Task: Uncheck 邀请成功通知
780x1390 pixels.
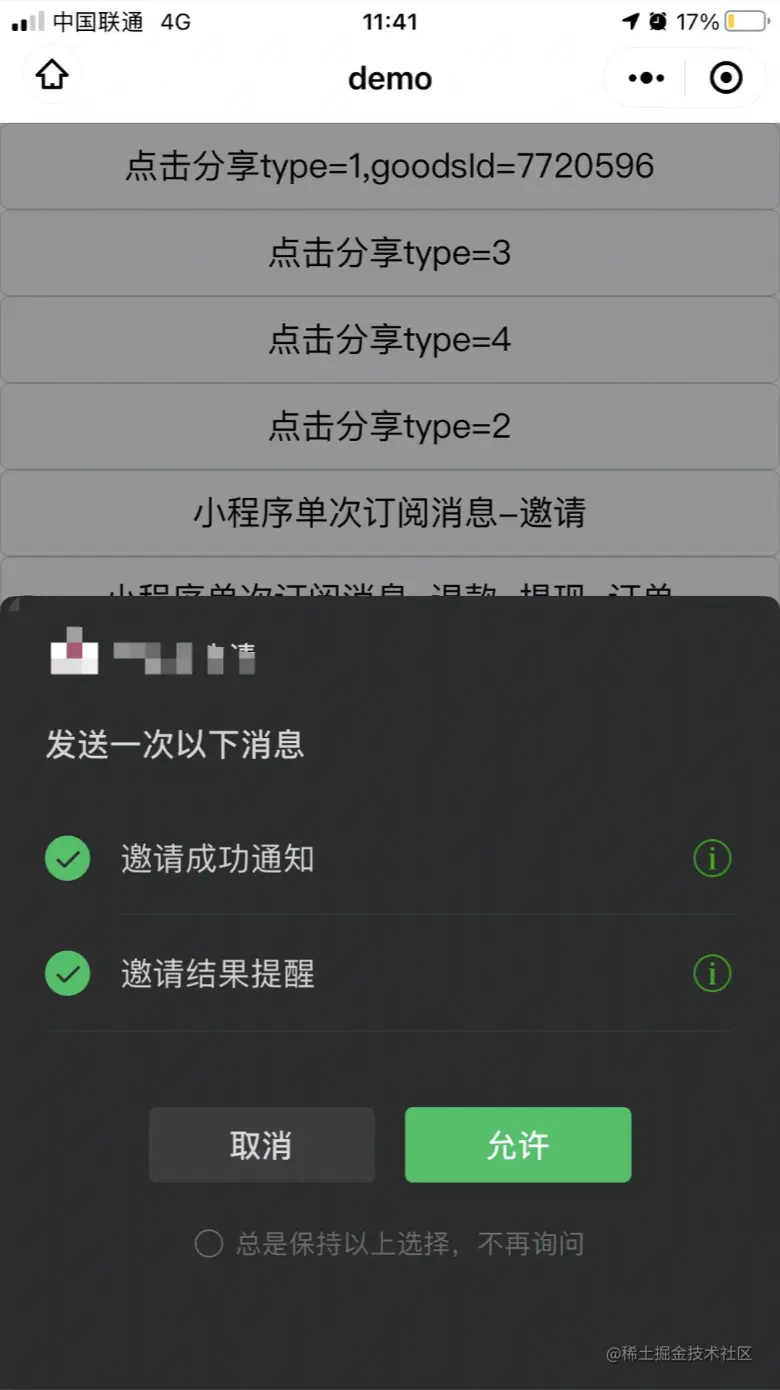Action: pos(68,859)
